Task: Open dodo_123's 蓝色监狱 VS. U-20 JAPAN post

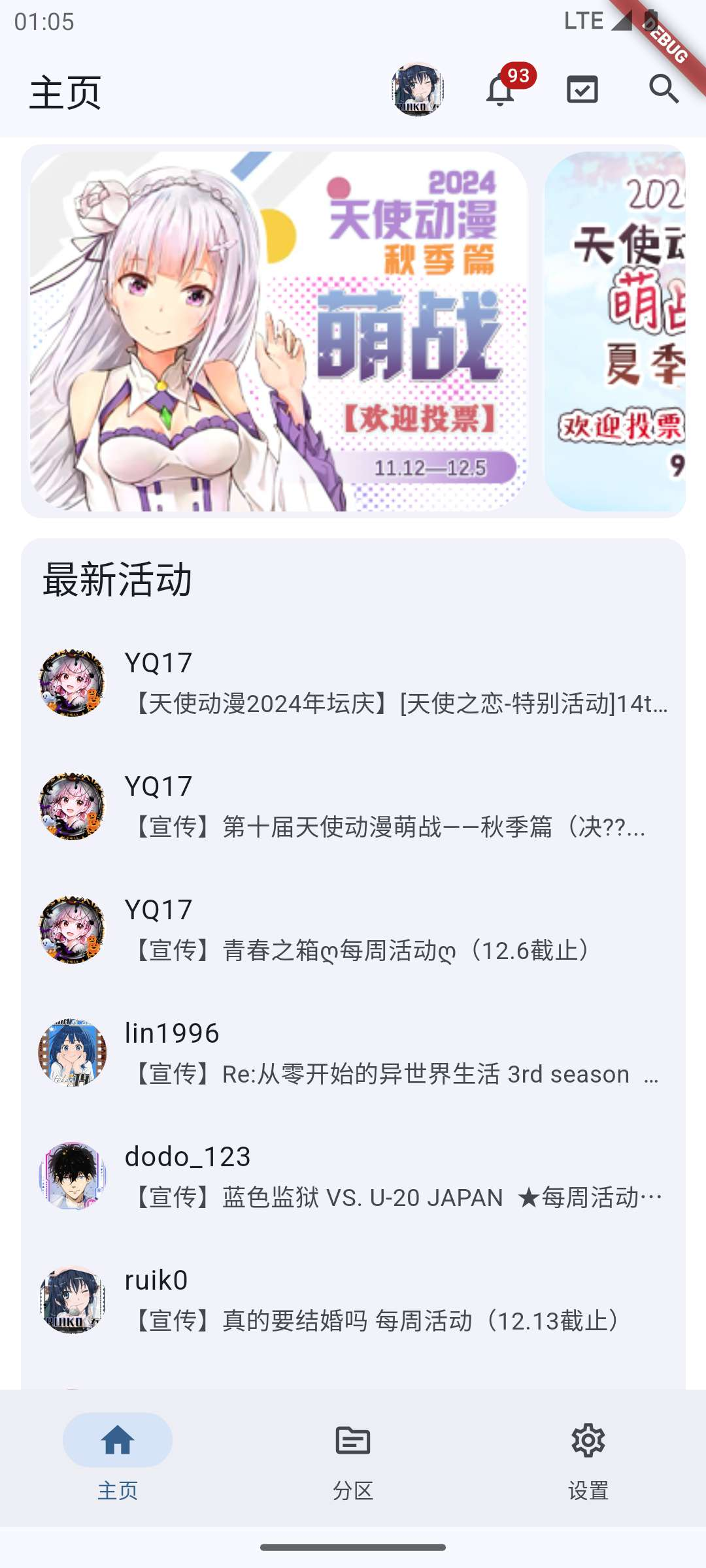Action: (x=353, y=1177)
